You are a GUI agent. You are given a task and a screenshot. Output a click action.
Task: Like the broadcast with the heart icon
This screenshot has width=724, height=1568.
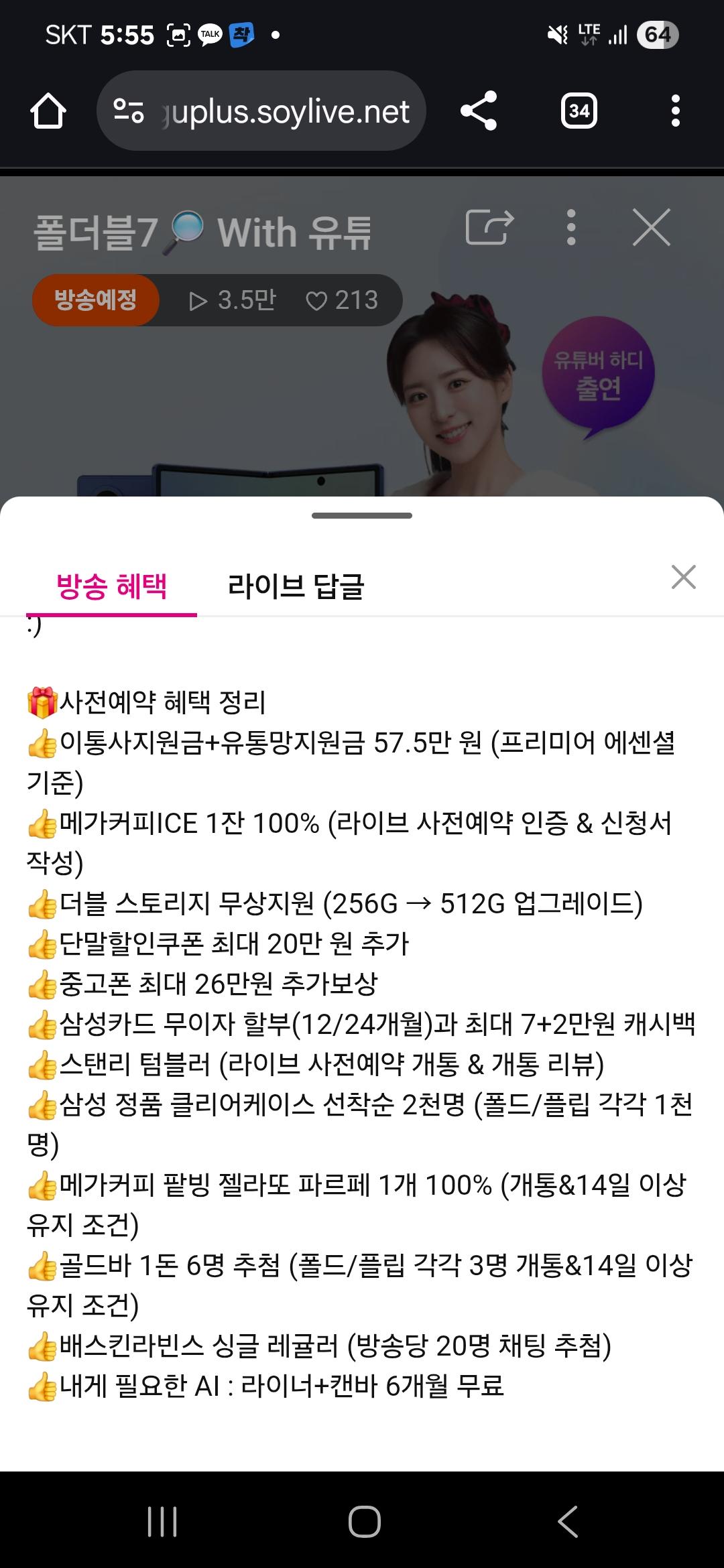tap(316, 301)
